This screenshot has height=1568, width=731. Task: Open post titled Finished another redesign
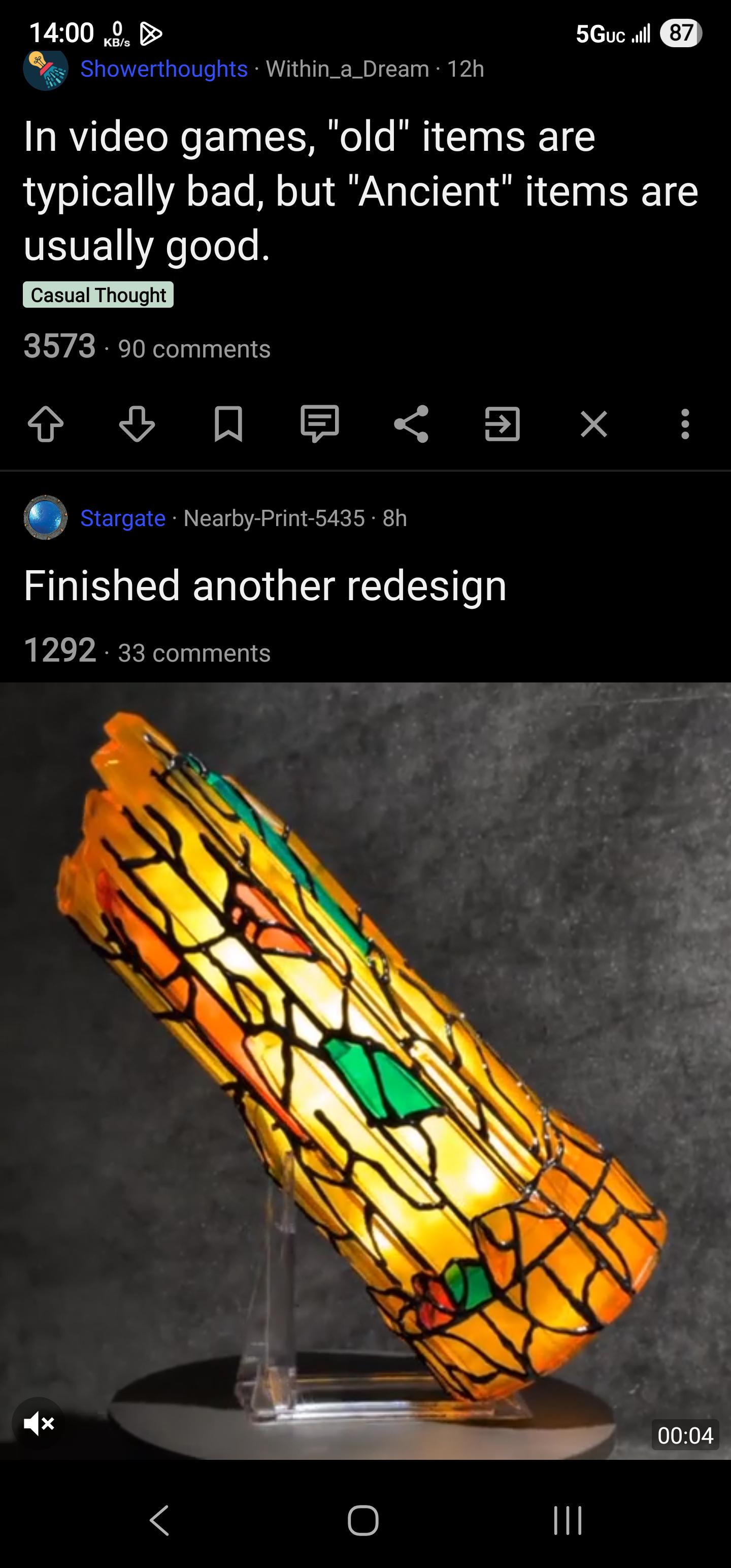[265, 585]
